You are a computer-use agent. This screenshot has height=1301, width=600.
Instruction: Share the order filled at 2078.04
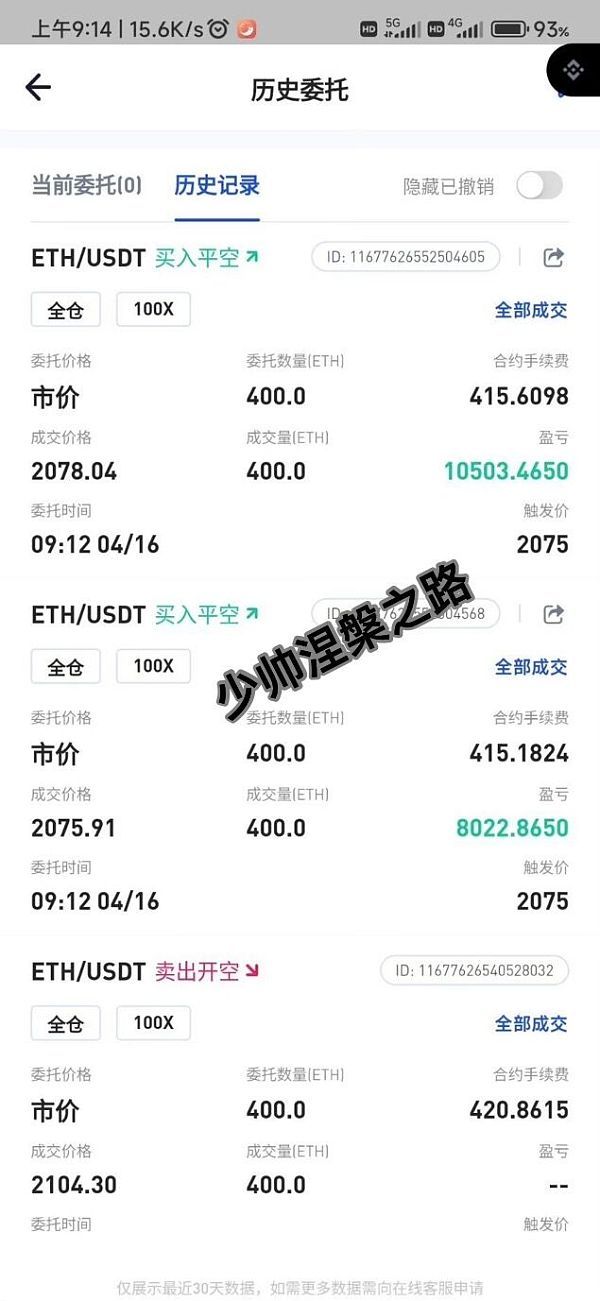point(553,258)
